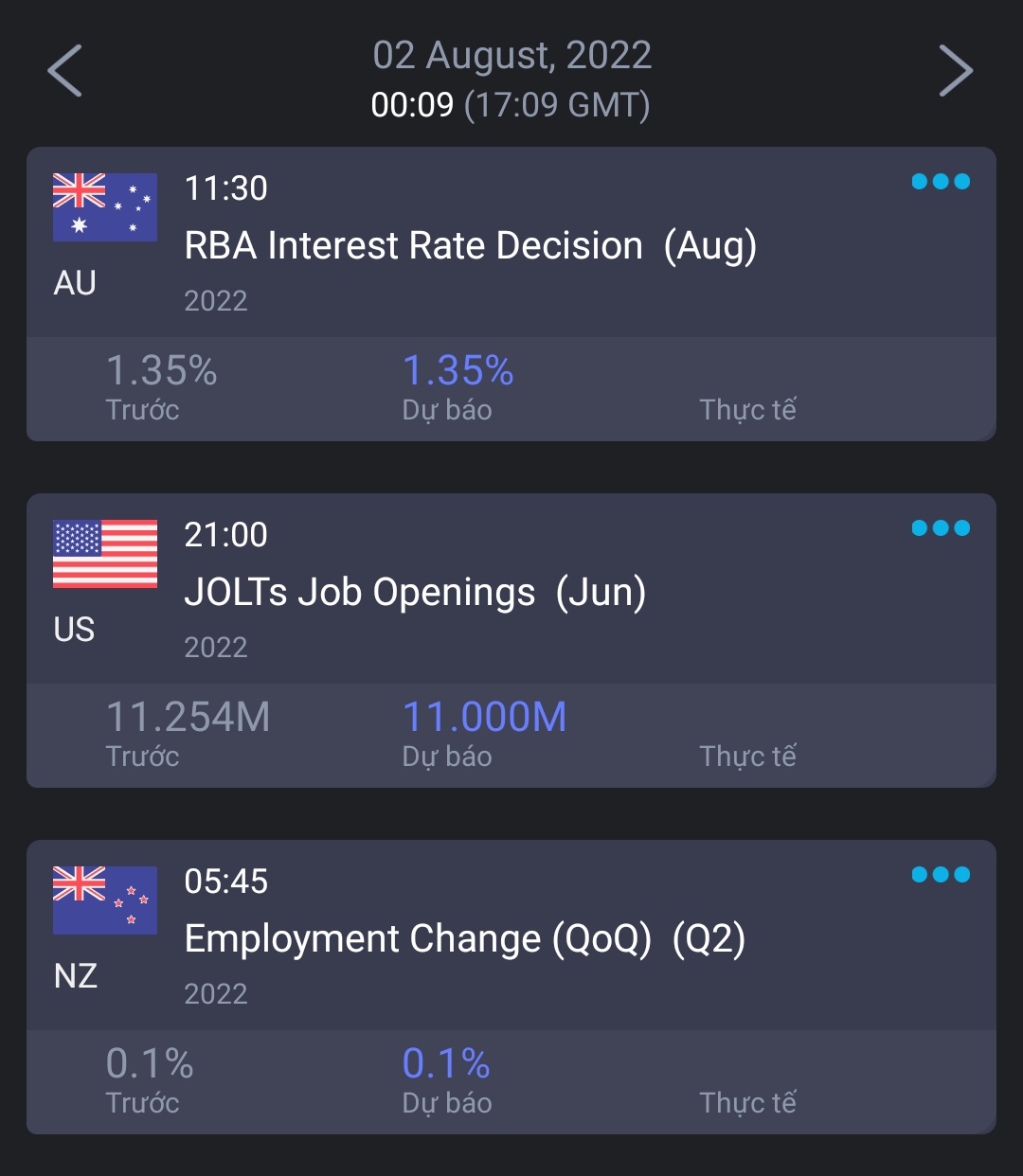This screenshot has width=1023, height=1176.
Task: Open more options for RBA Interest Rate Decision
Action: coord(941,182)
